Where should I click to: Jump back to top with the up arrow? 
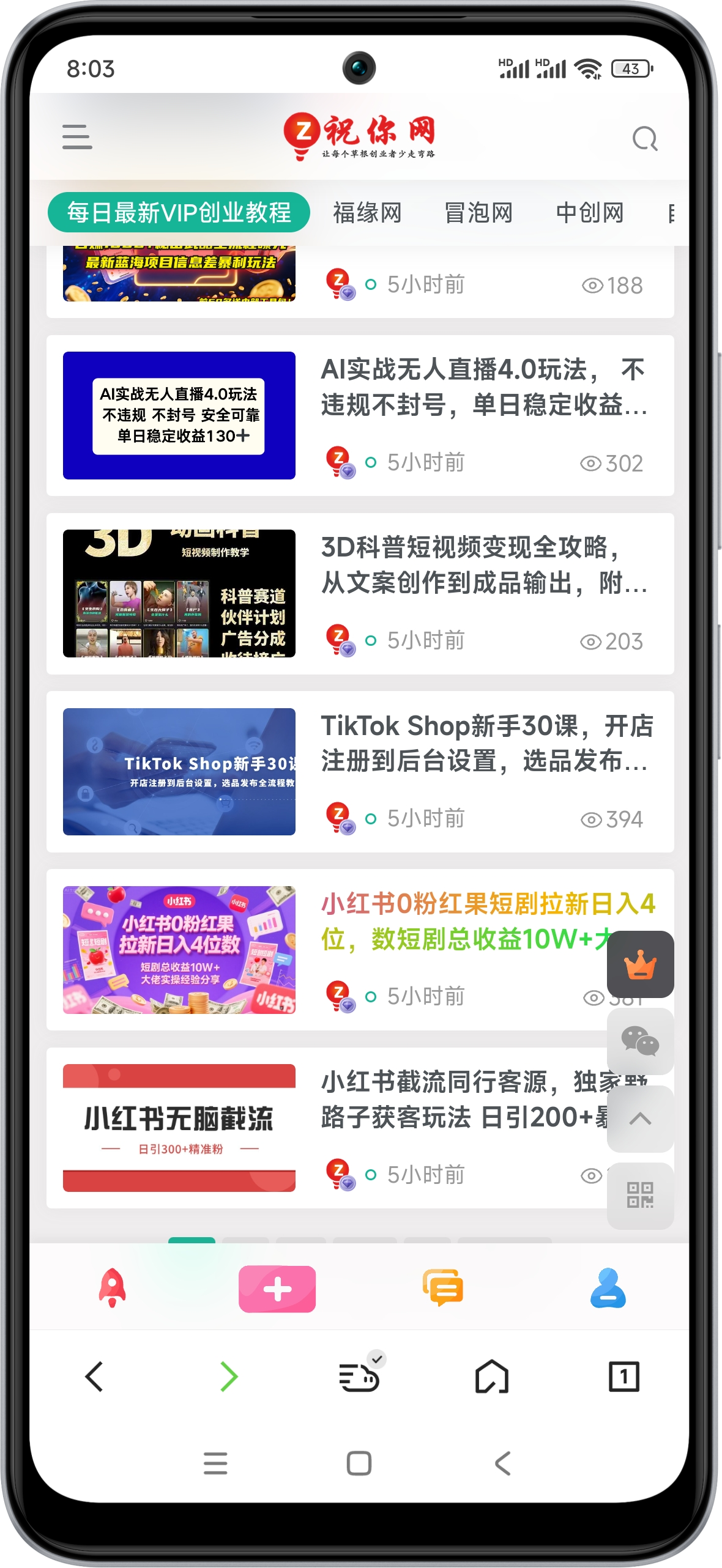tap(640, 1119)
